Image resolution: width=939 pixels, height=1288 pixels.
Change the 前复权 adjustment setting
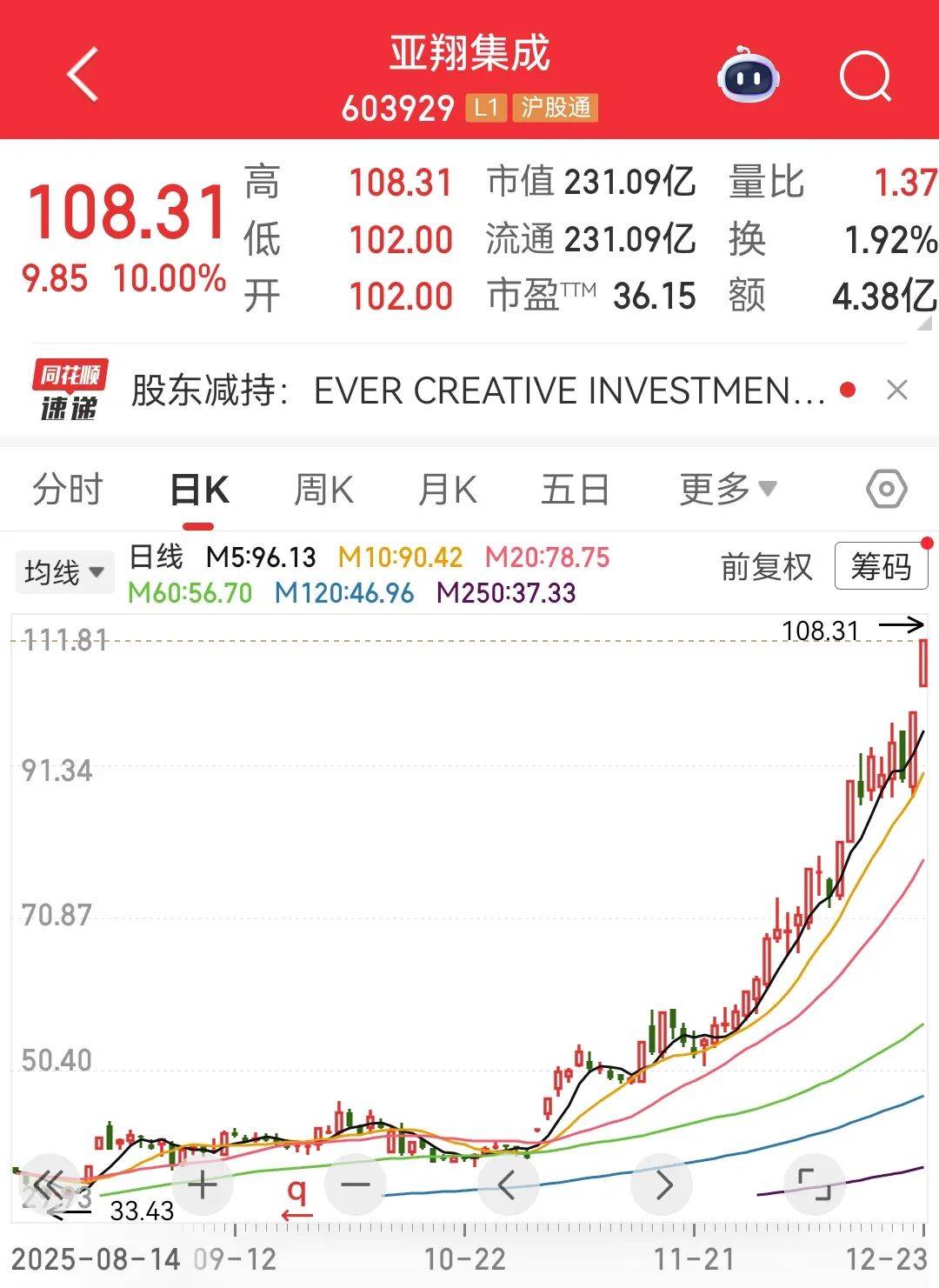766,567
